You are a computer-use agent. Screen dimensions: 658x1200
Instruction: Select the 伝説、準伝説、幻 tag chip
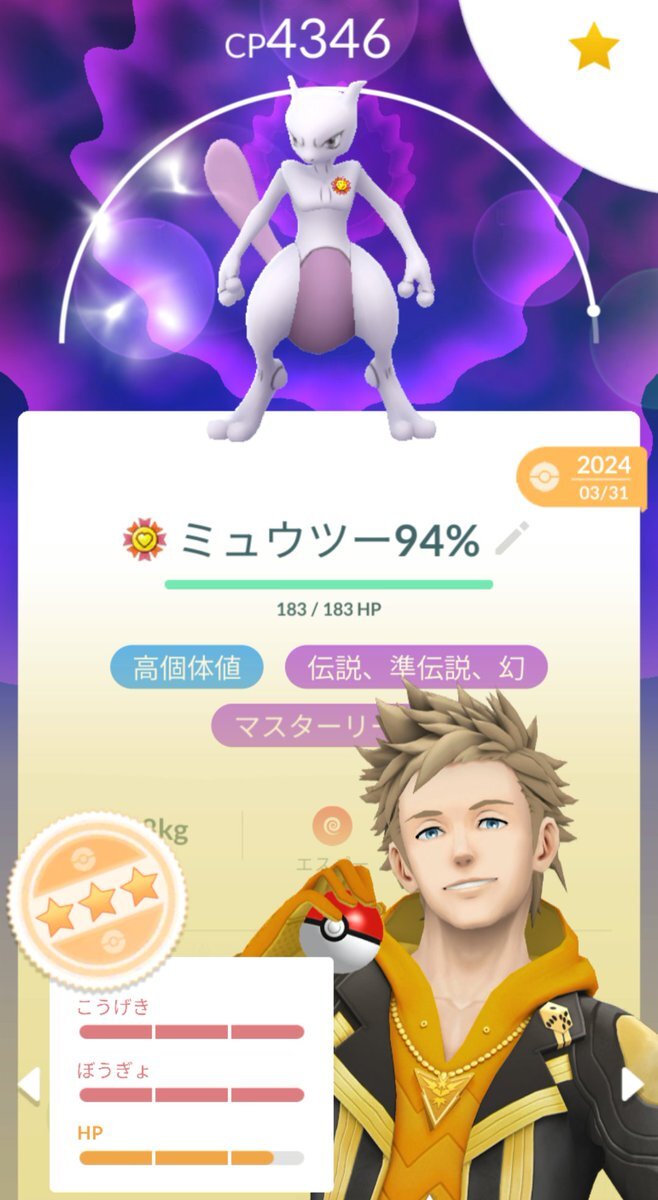point(417,667)
